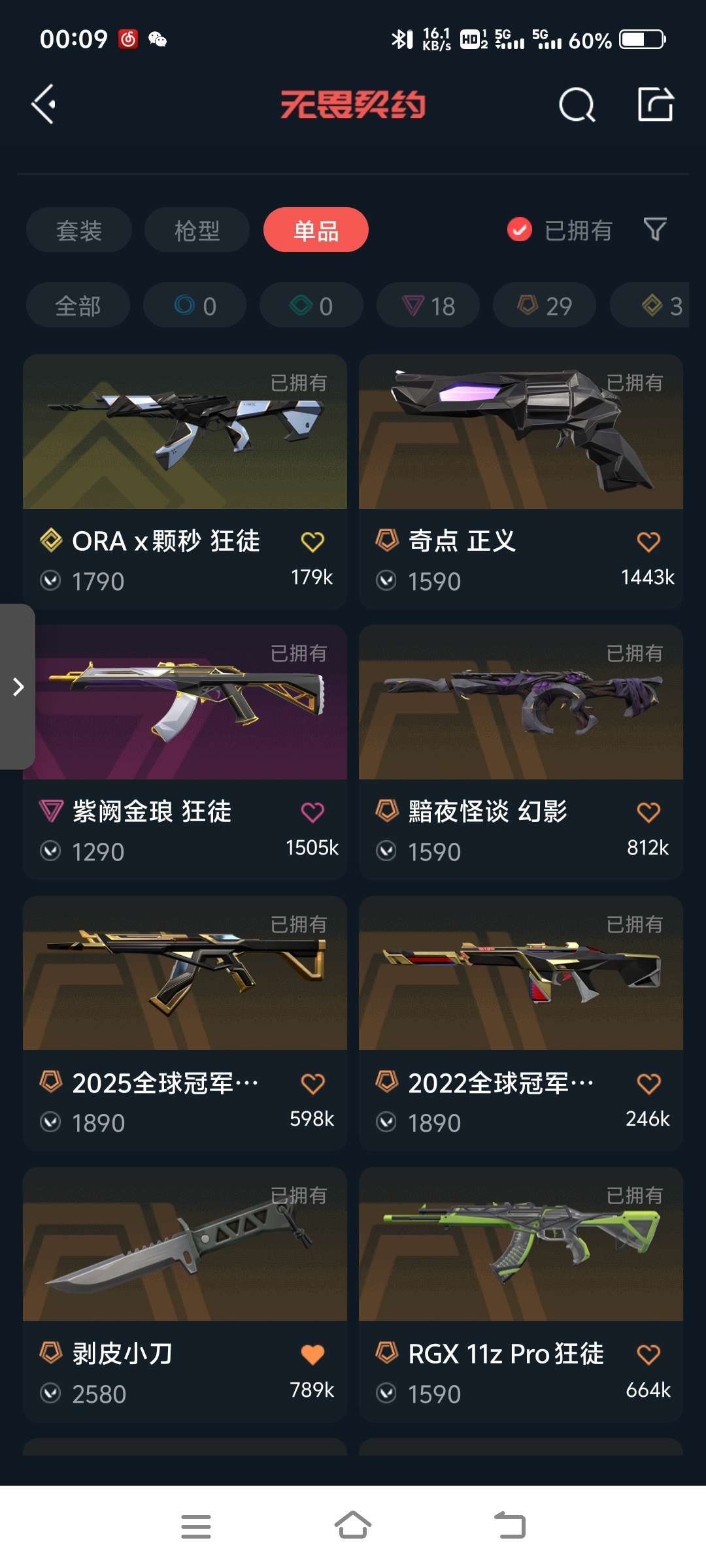
Task: Switch to the 套装 tab
Action: click(x=79, y=230)
